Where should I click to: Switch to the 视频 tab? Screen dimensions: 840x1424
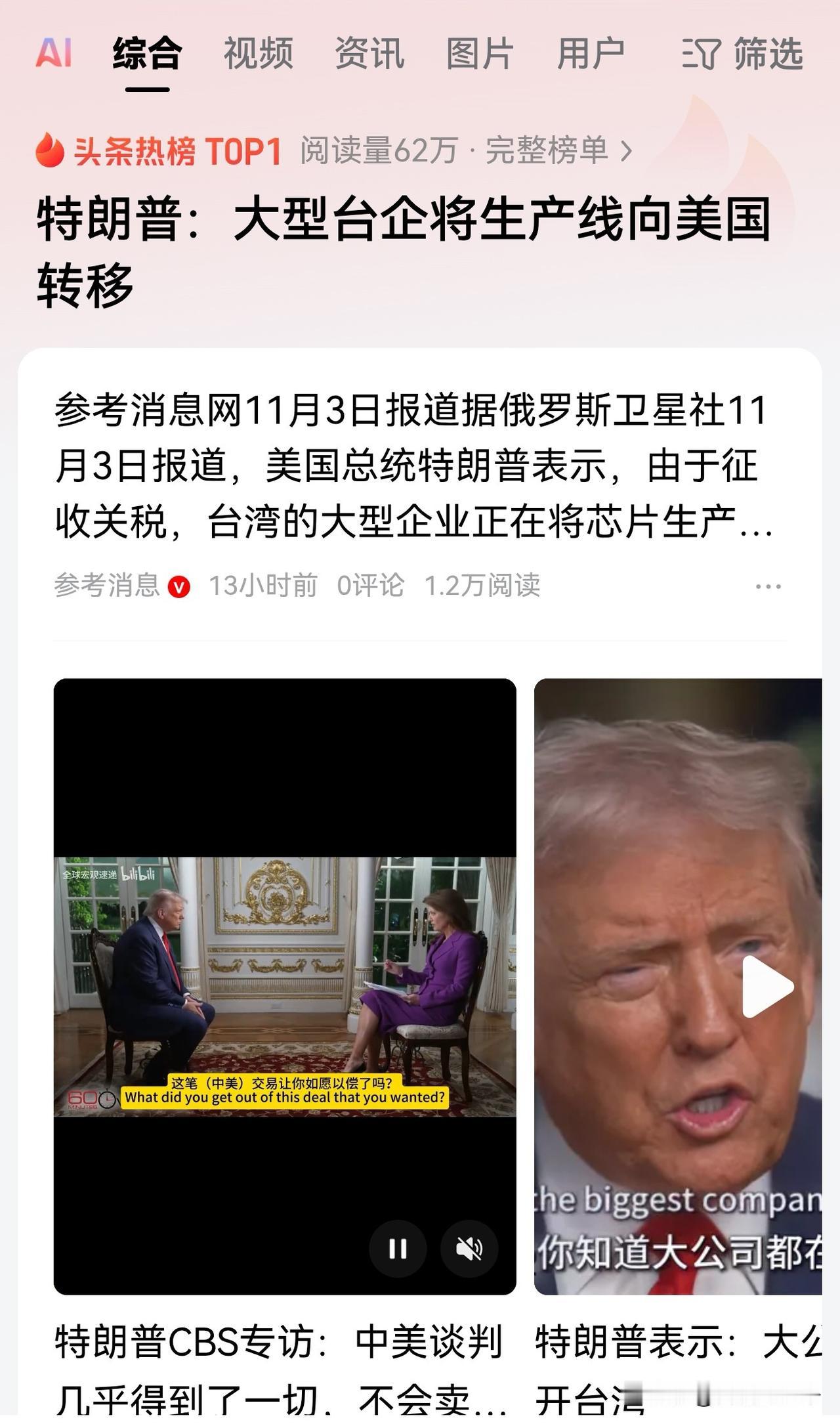(x=259, y=55)
